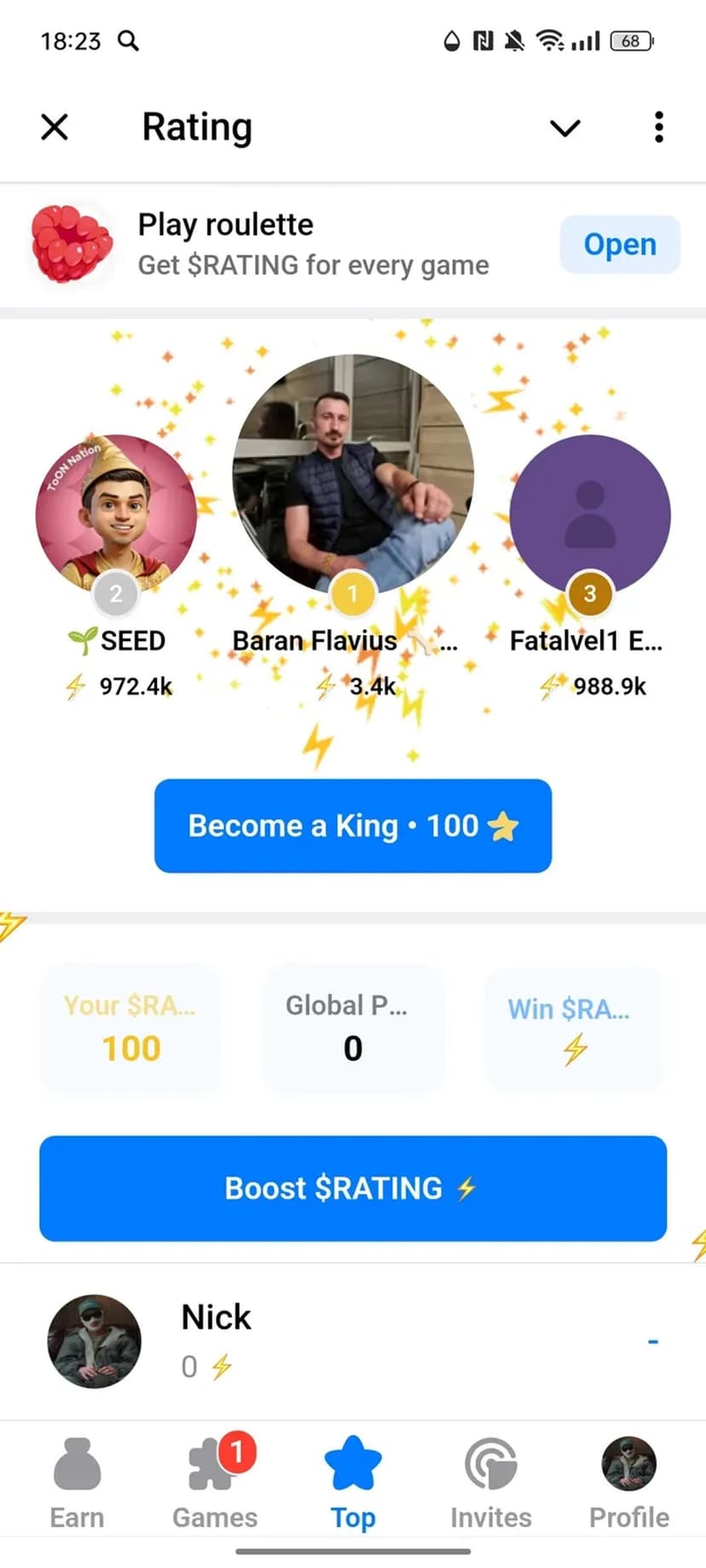This screenshot has width=706, height=1568.
Task: Select the Top tab
Action: pyautogui.click(x=352, y=1482)
